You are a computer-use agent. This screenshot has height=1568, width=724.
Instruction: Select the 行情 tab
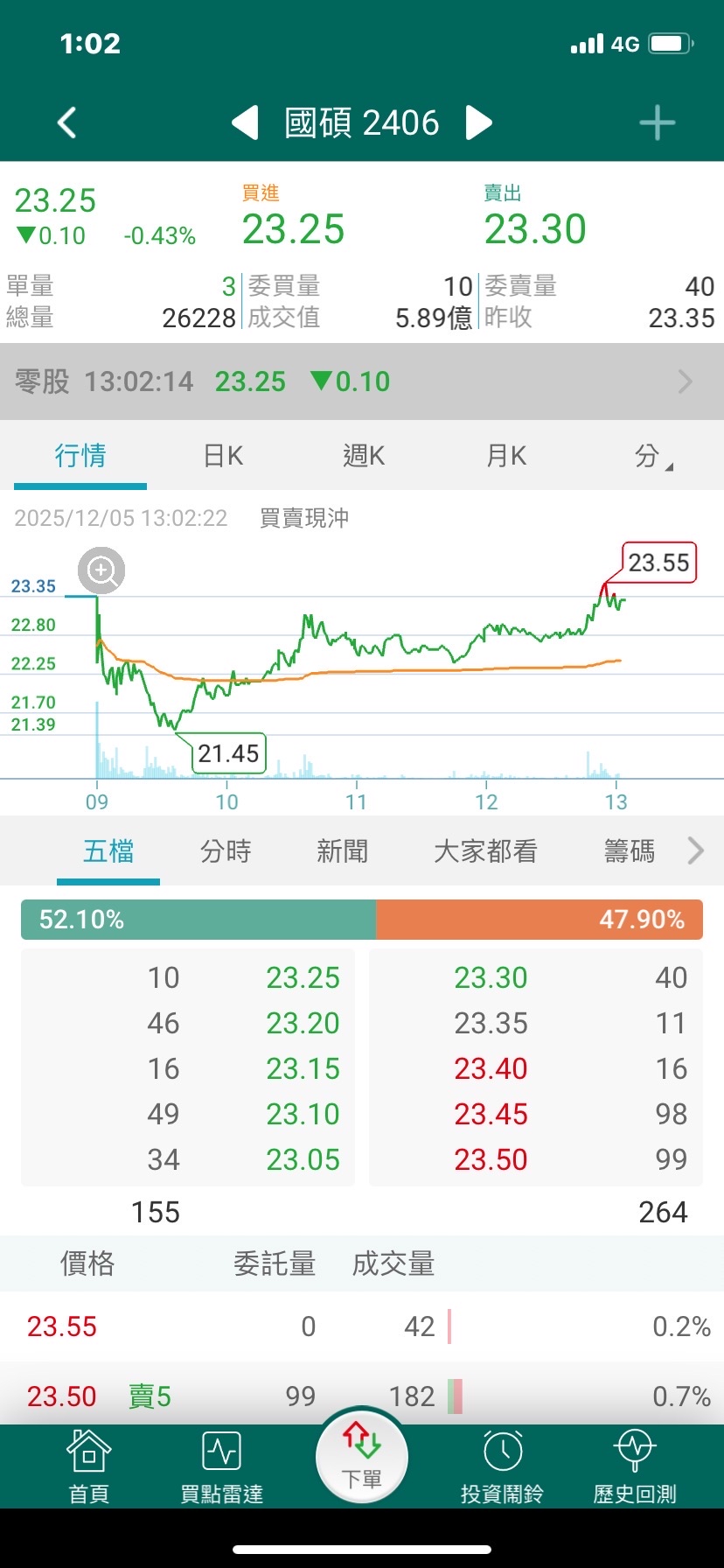(x=80, y=456)
